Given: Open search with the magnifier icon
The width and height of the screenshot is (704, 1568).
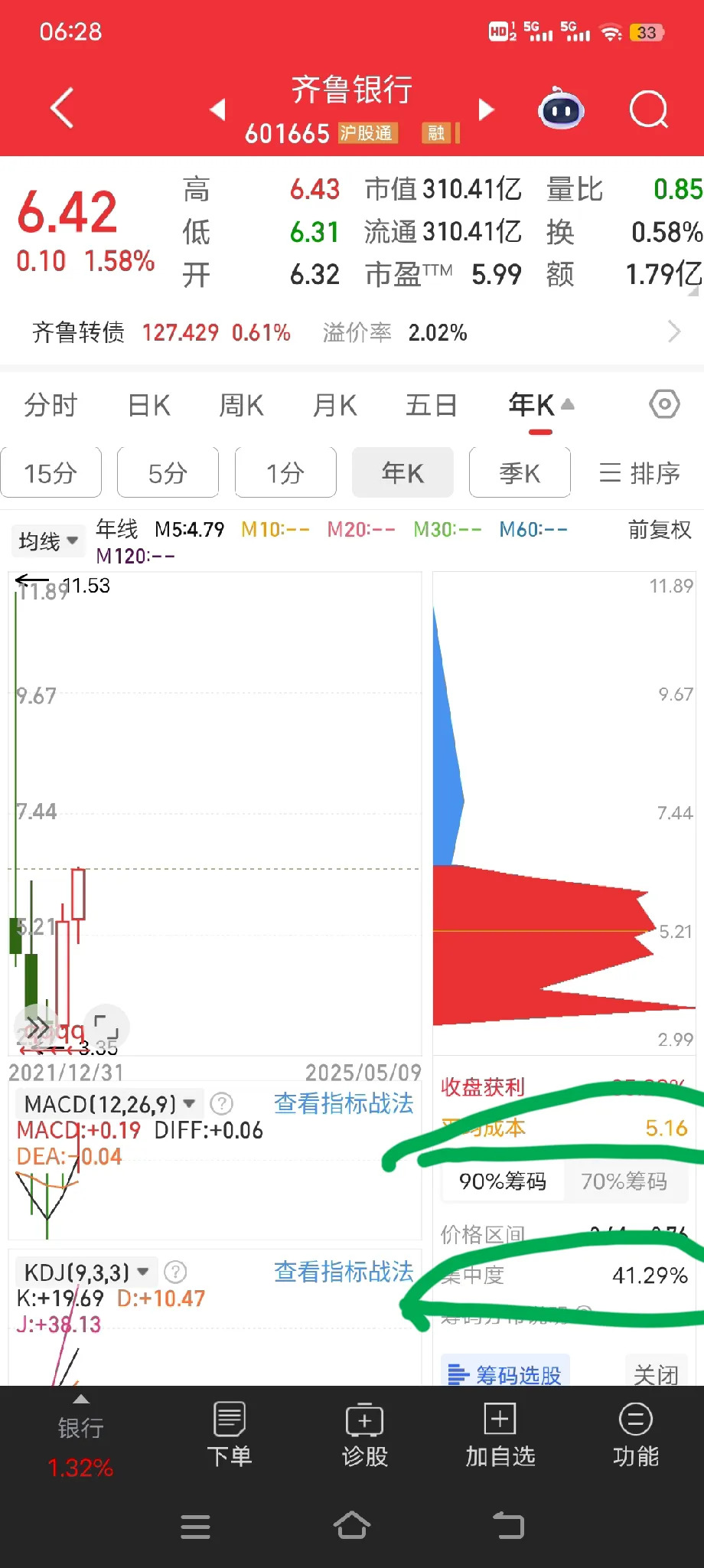Looking at the screenshot, I should tap(647, 110).
